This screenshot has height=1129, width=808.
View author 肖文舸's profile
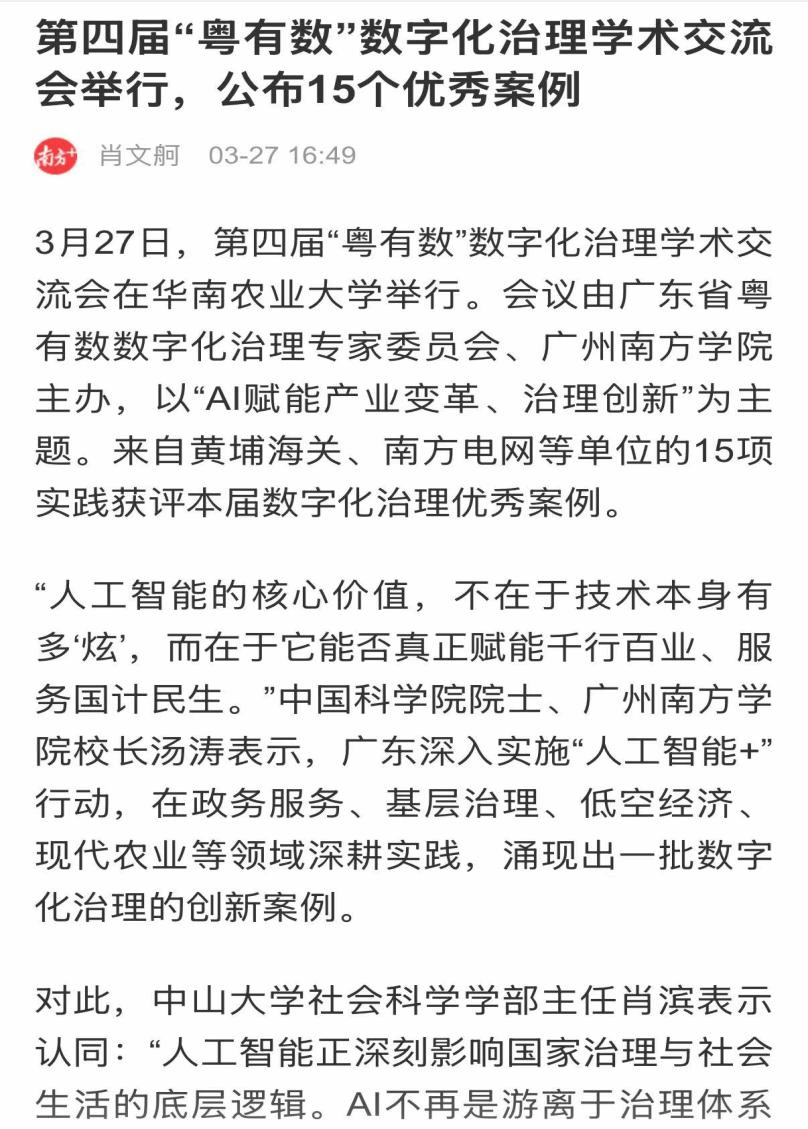(x=139, y=156)
